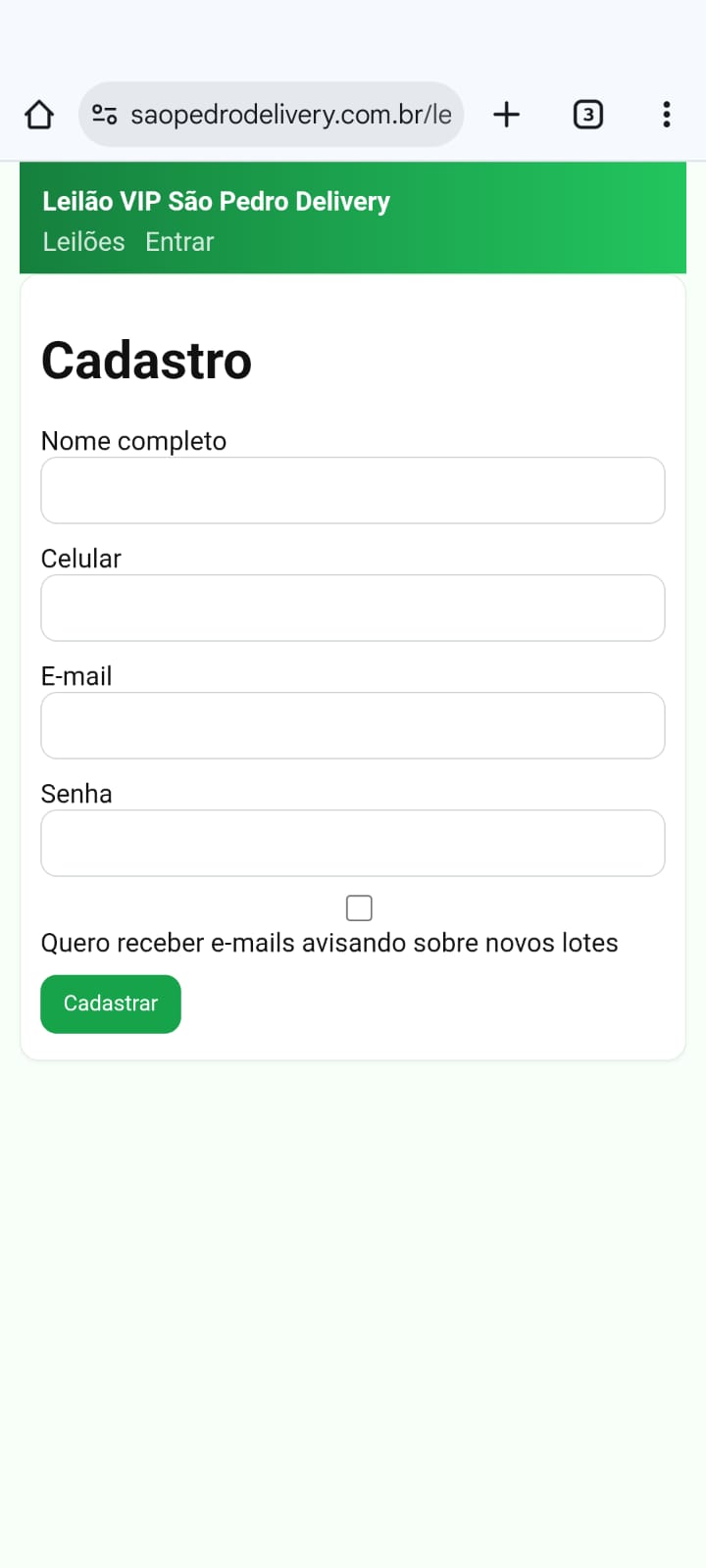Tap the saopedrodelivery.com.br address bar
706x1568 pixels.
tap(290, 115)
